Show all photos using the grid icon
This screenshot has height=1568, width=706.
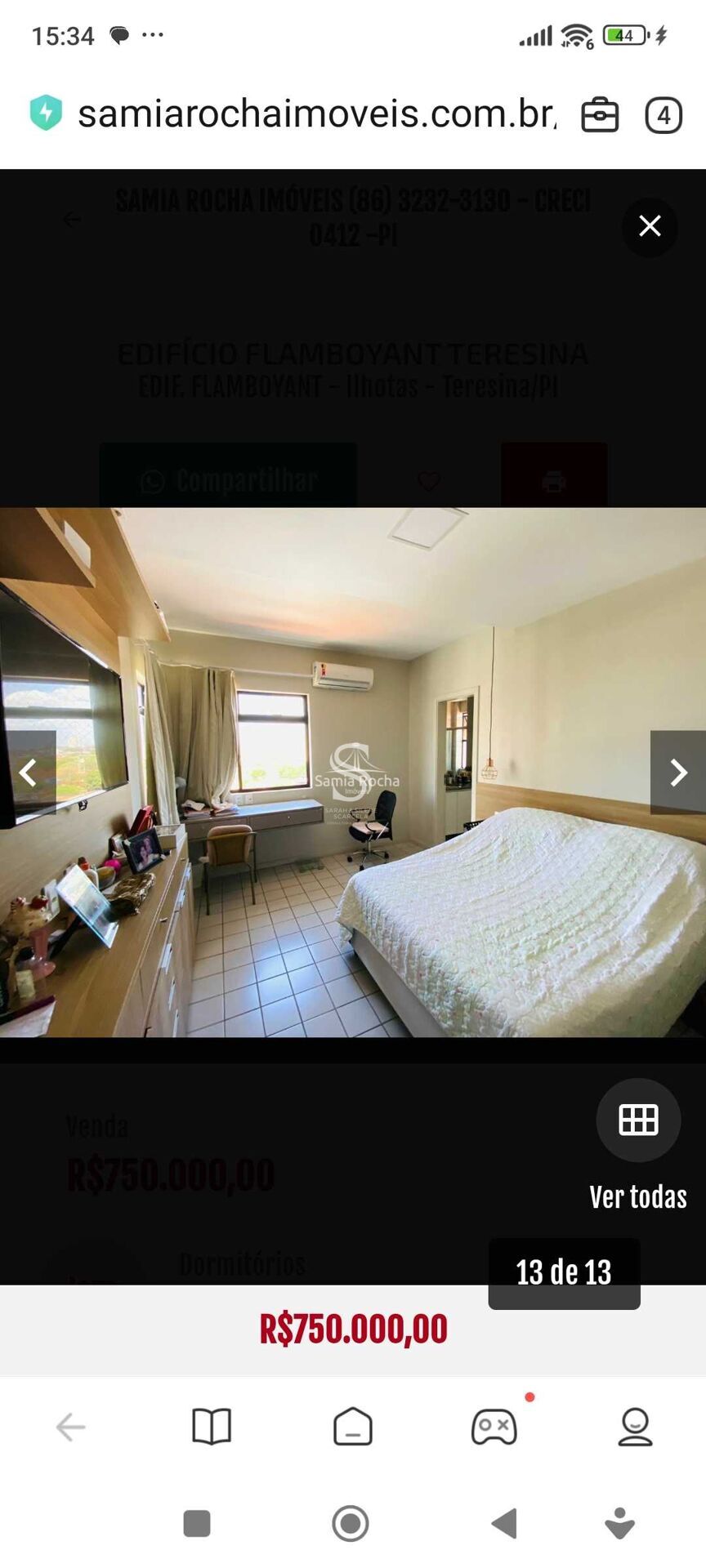pyautogui.click(x=638, y=1120)
